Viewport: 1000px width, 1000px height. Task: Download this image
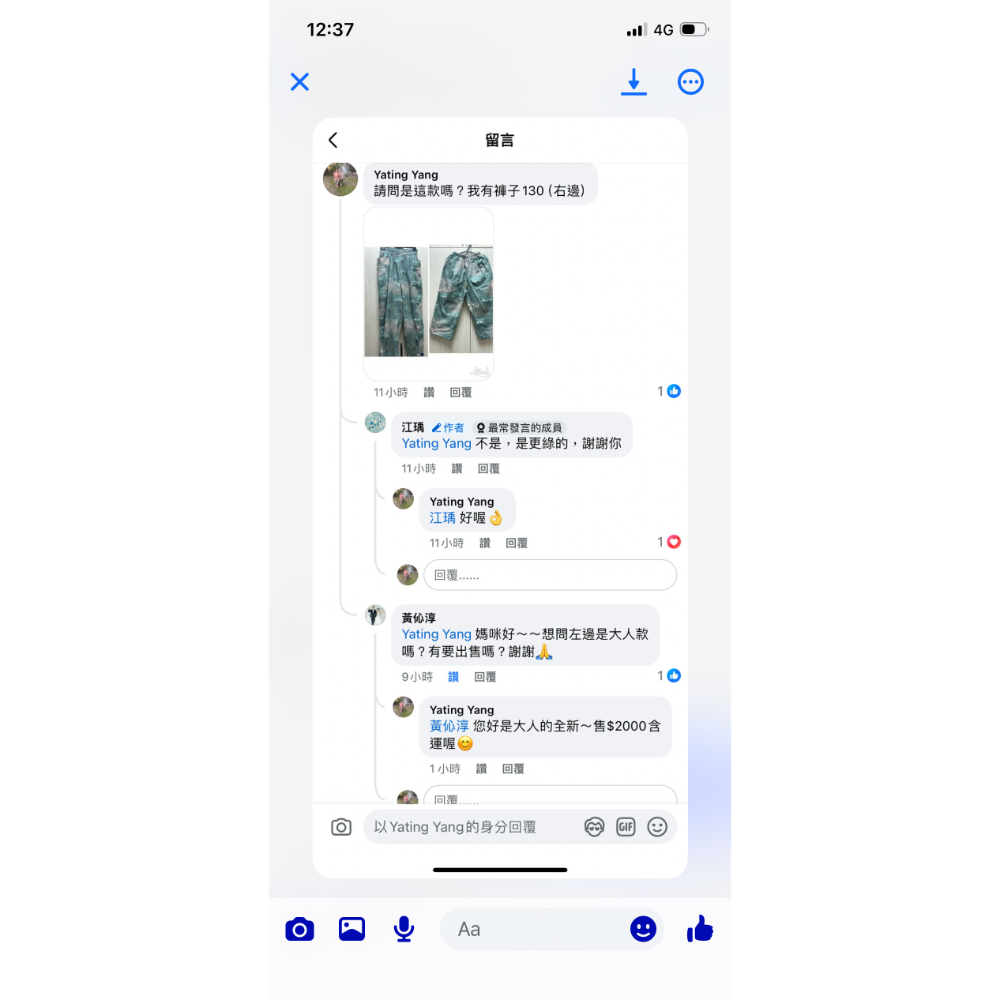(634, 82)
